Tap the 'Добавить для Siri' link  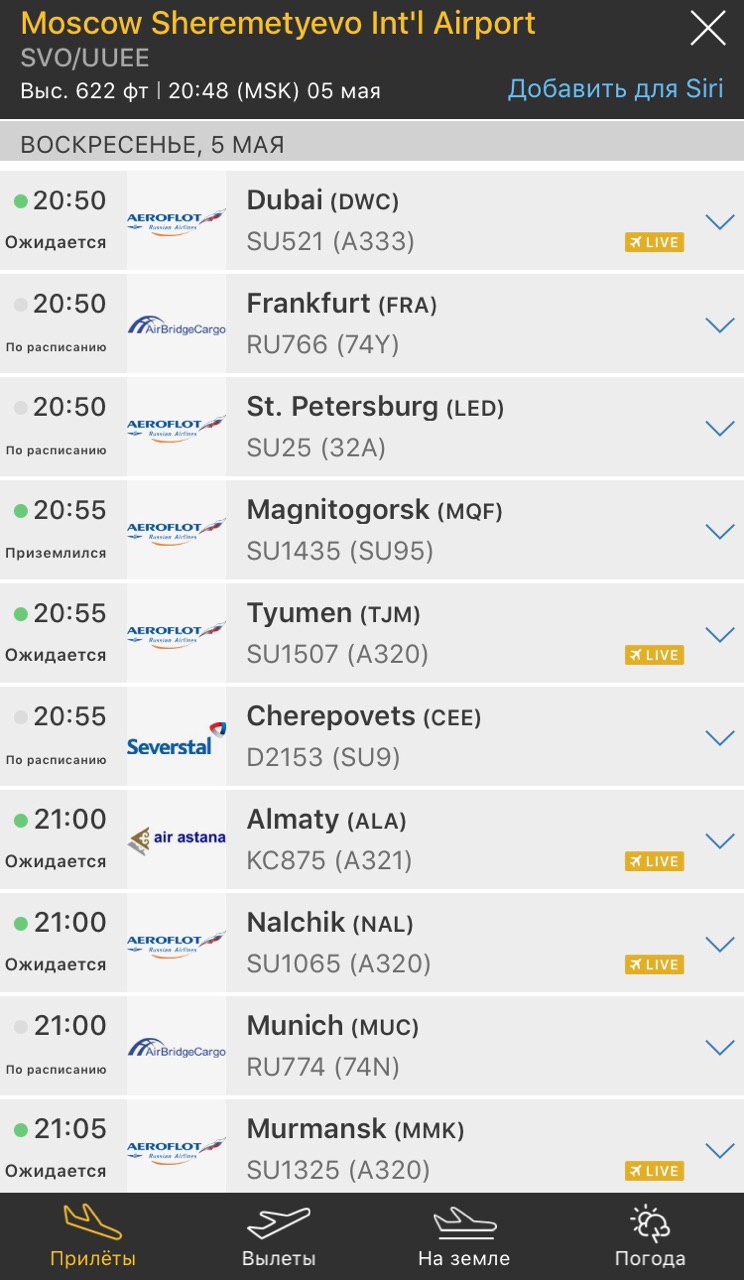[x=615, y=88]
